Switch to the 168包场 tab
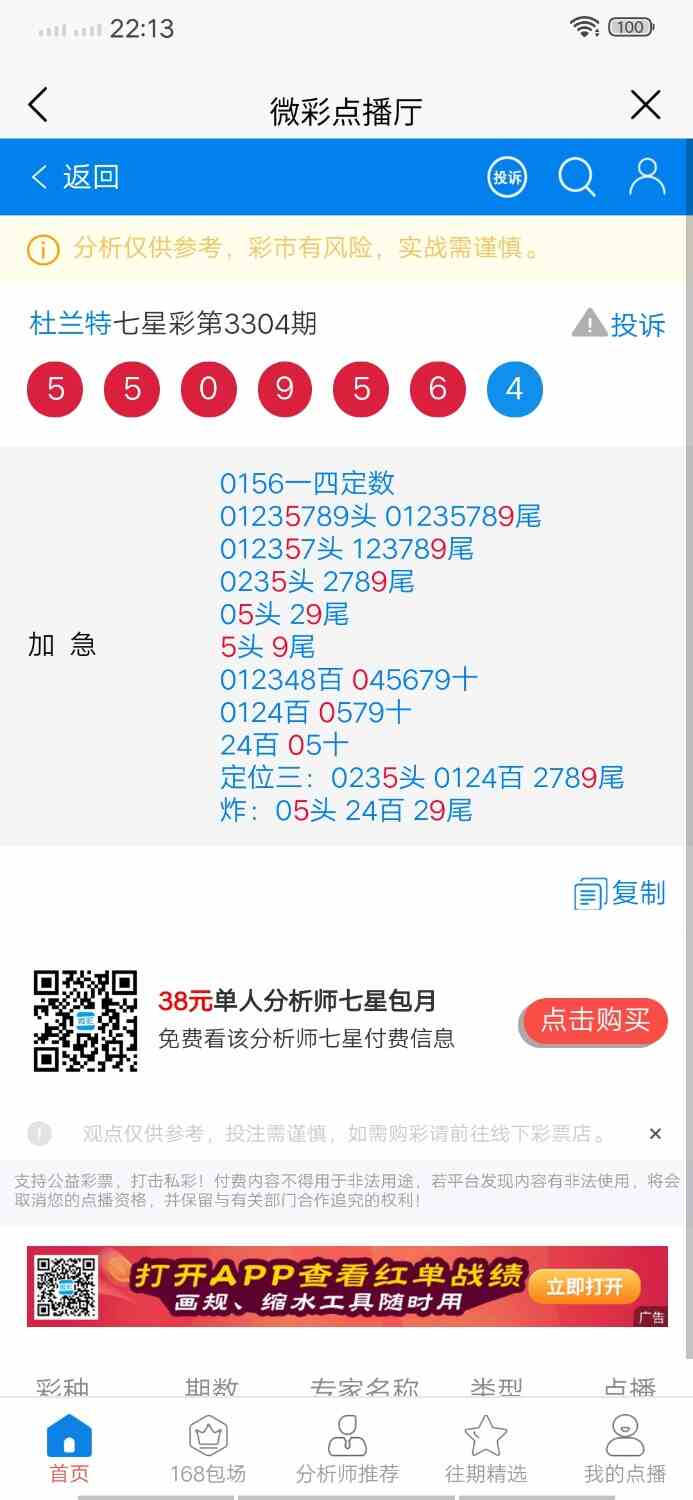Screen dimensions: 693x1500 tap(208, 1448)
